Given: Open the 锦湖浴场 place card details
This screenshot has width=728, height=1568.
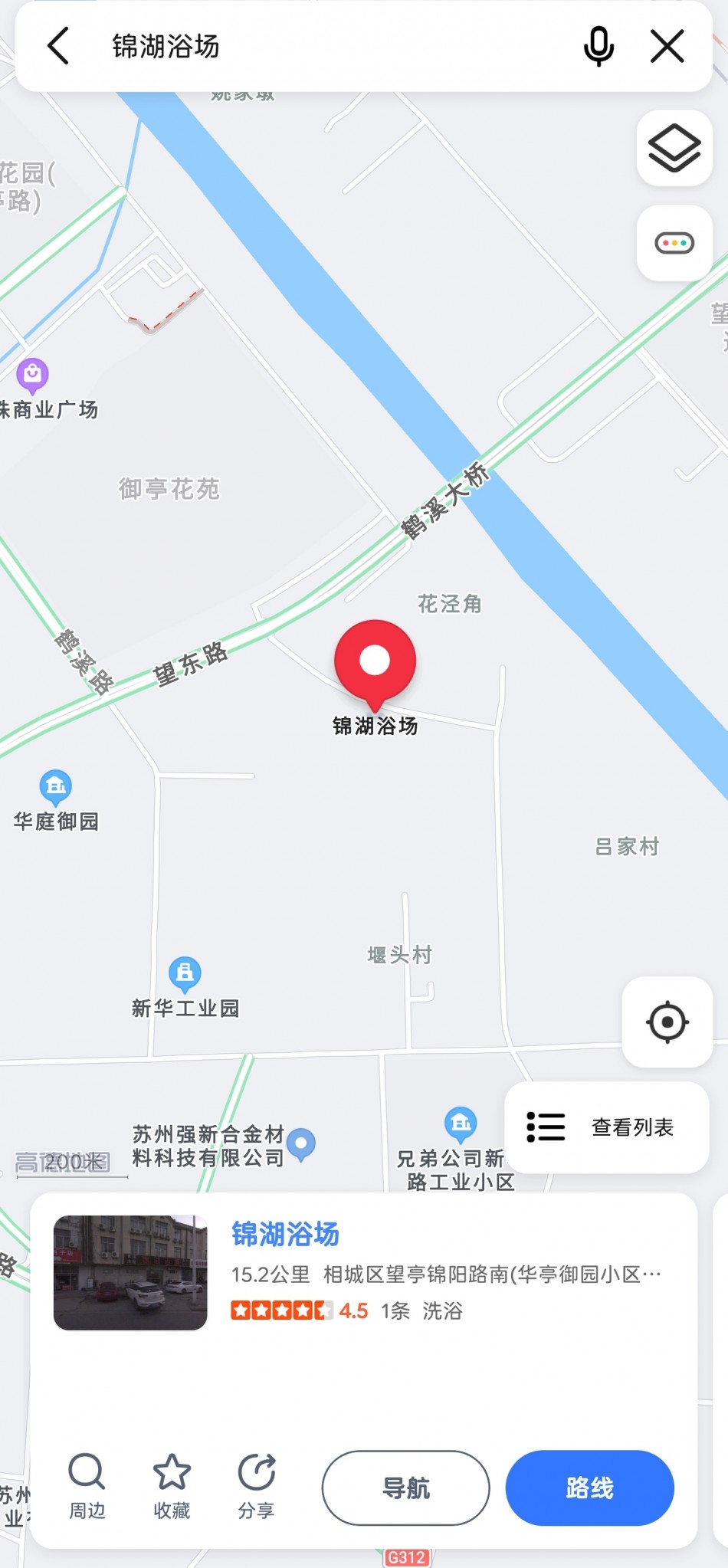Looking at the screenshot, I should 363,1273.
